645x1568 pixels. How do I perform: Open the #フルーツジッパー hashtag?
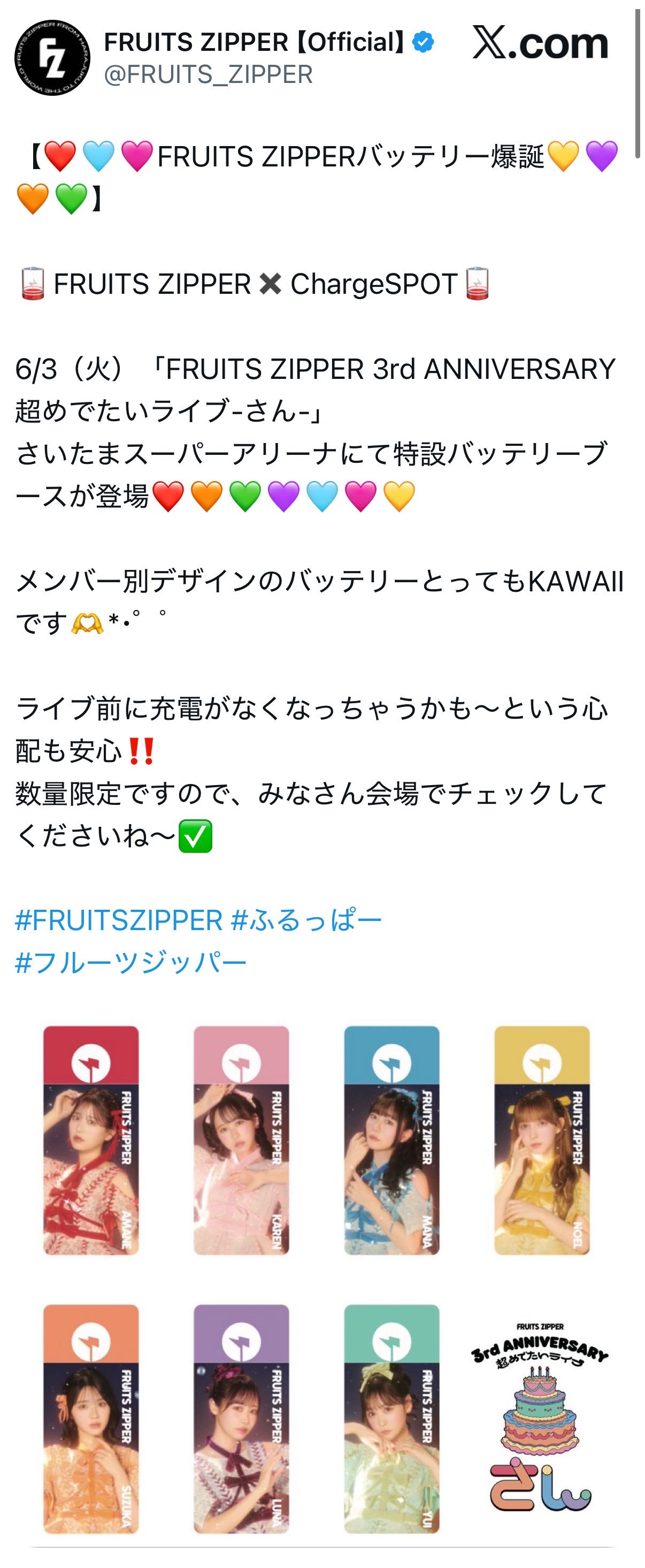pos(131,962)
